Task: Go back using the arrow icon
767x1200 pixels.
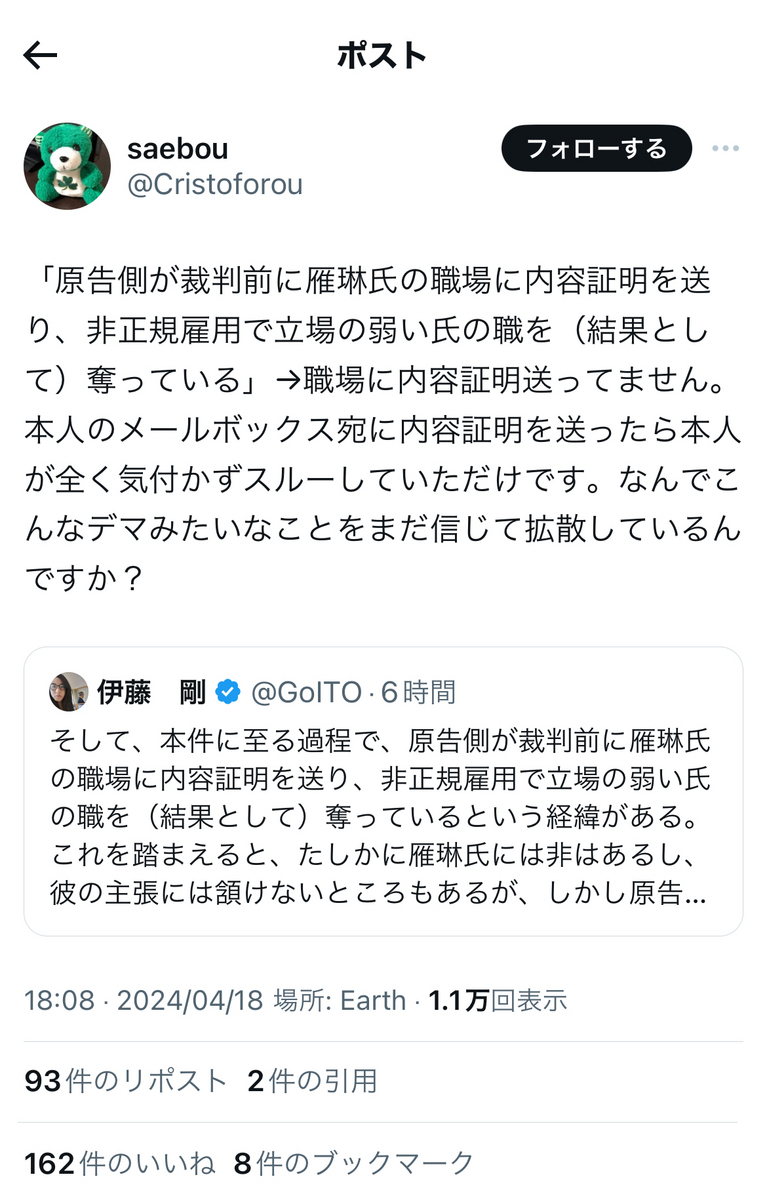Action: pyautogui.click(x=40, y=56)
